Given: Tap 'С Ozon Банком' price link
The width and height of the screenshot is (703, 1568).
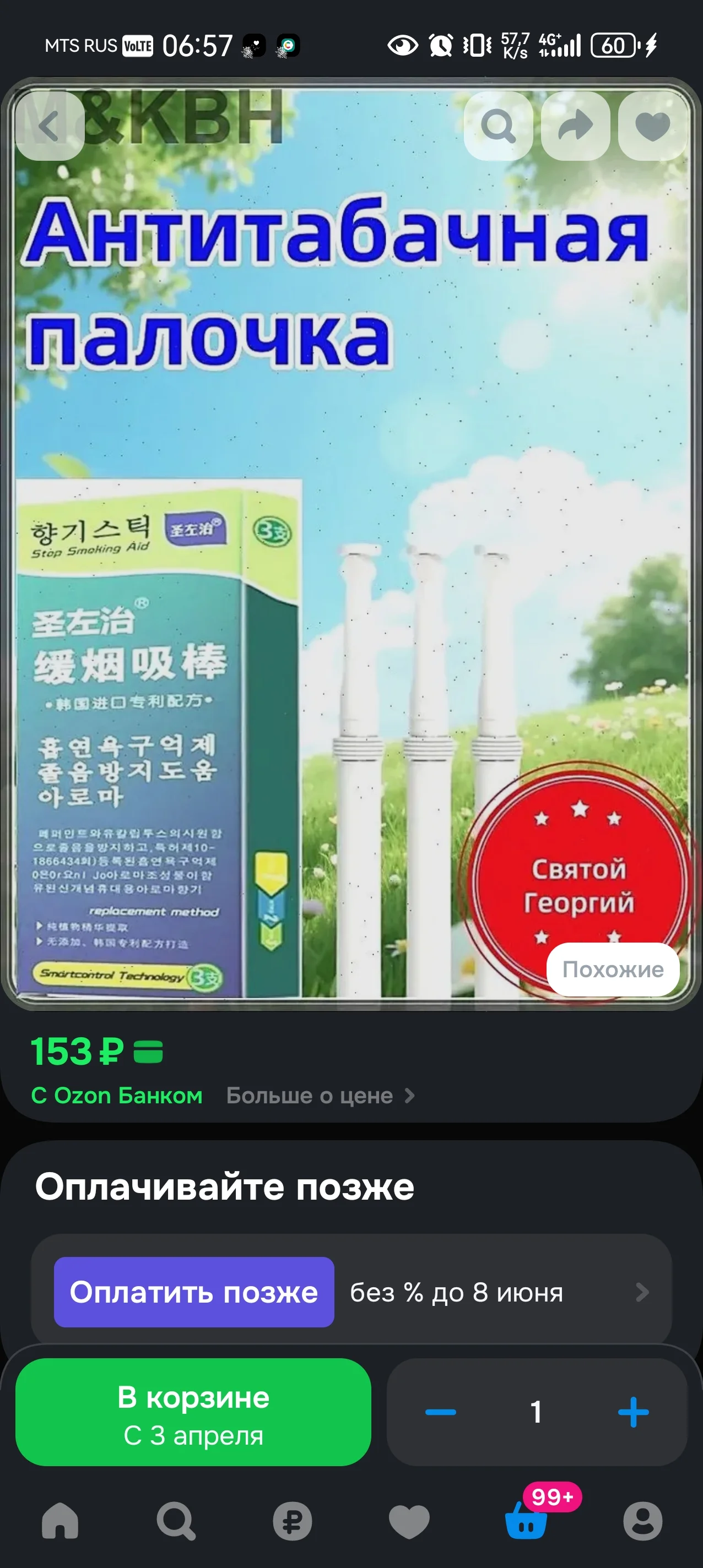Looking at the screenshot, I should pos(117,1096).
